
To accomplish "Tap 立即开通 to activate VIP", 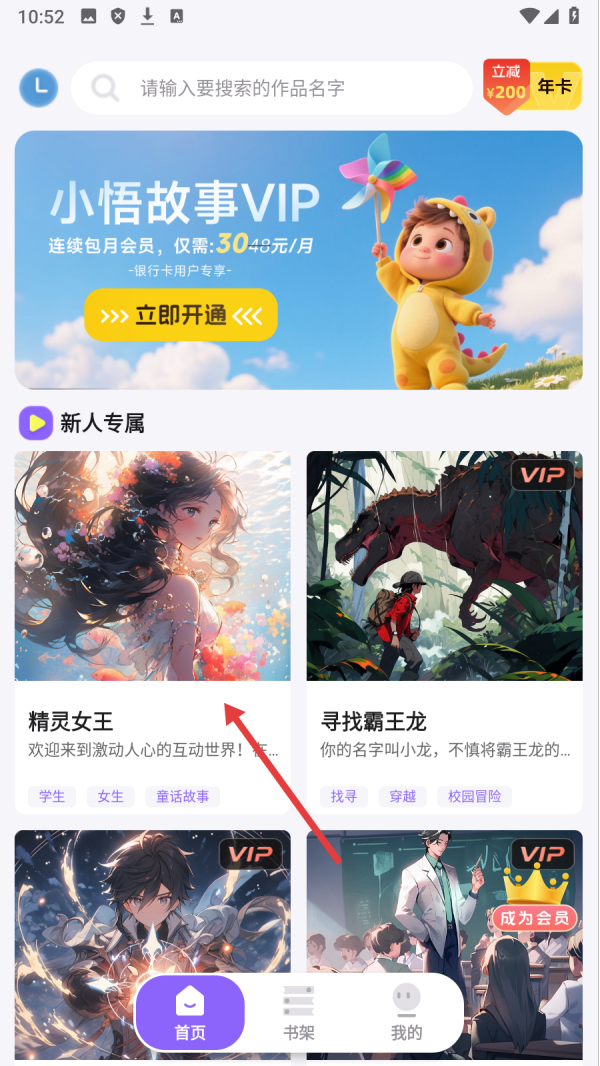I will coord(181,315).
